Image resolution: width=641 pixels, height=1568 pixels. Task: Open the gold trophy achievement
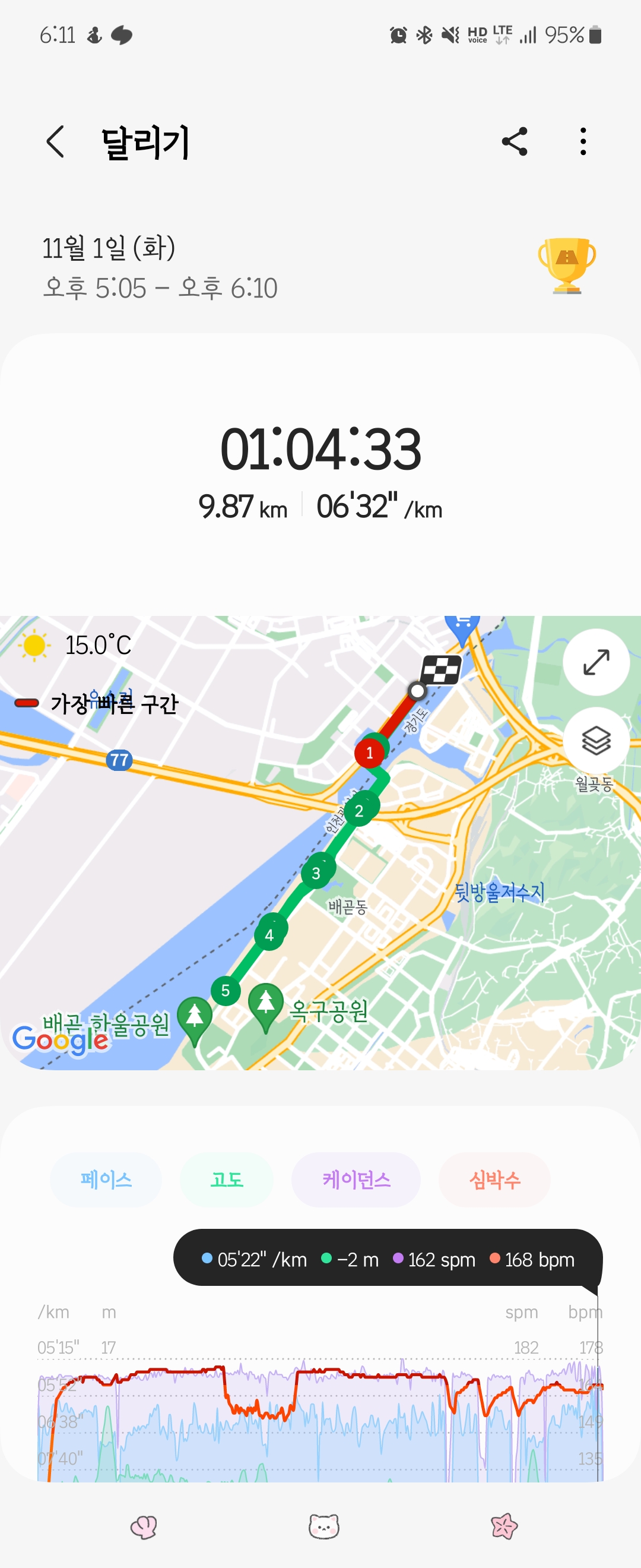[567, 266]
